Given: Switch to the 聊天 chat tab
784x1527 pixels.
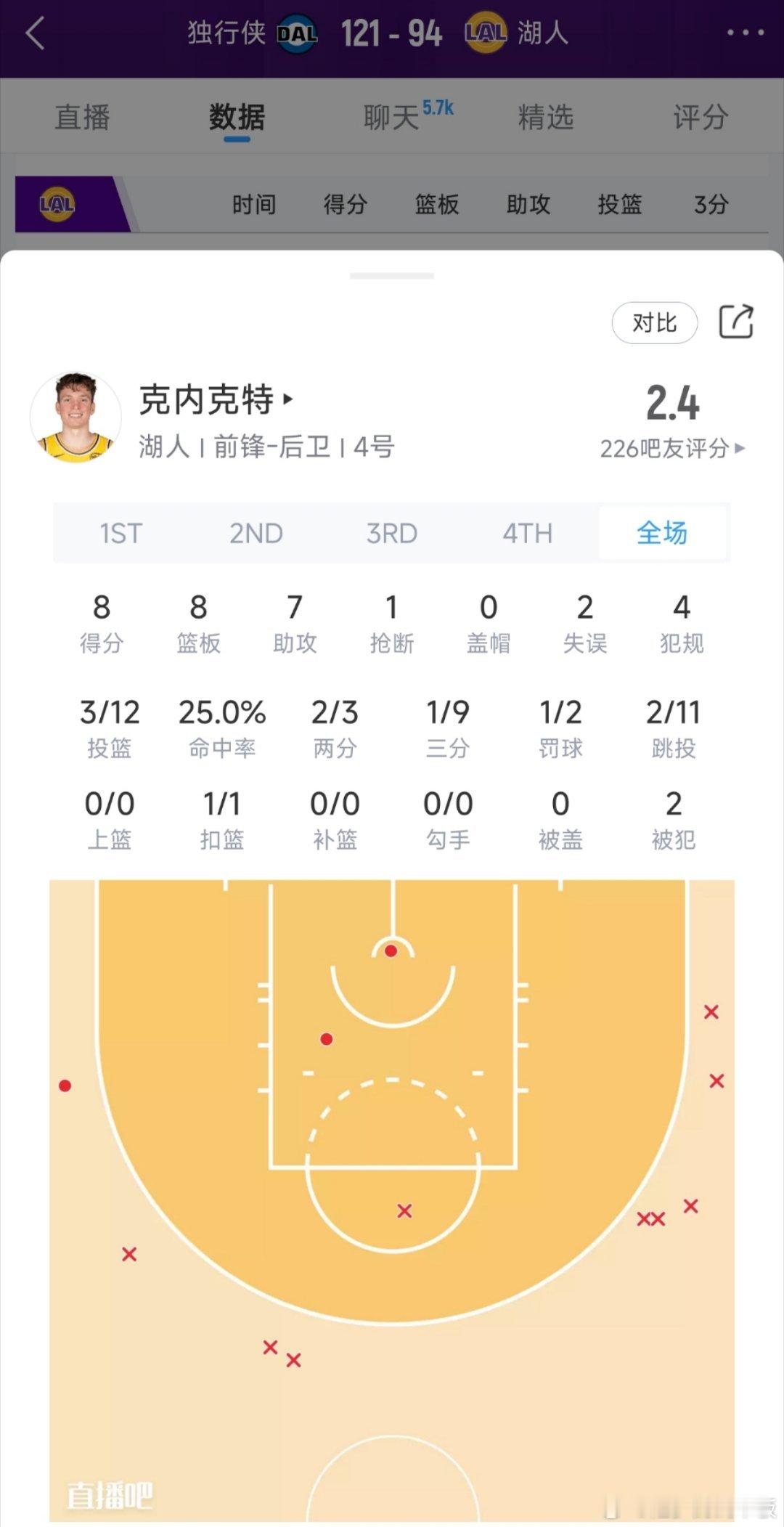Looking at the screenshot, I should 390,116.
